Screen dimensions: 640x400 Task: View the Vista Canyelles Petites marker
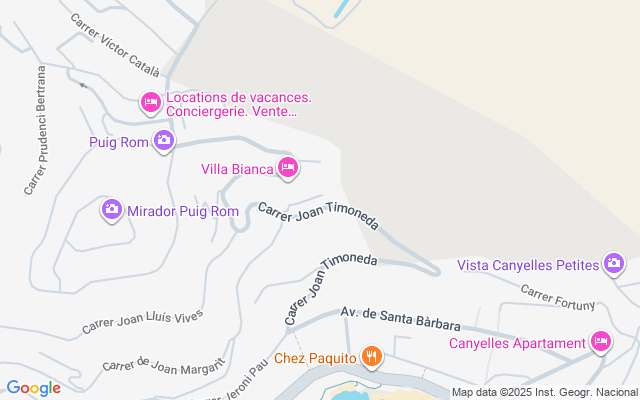click(x=614, y=264)
